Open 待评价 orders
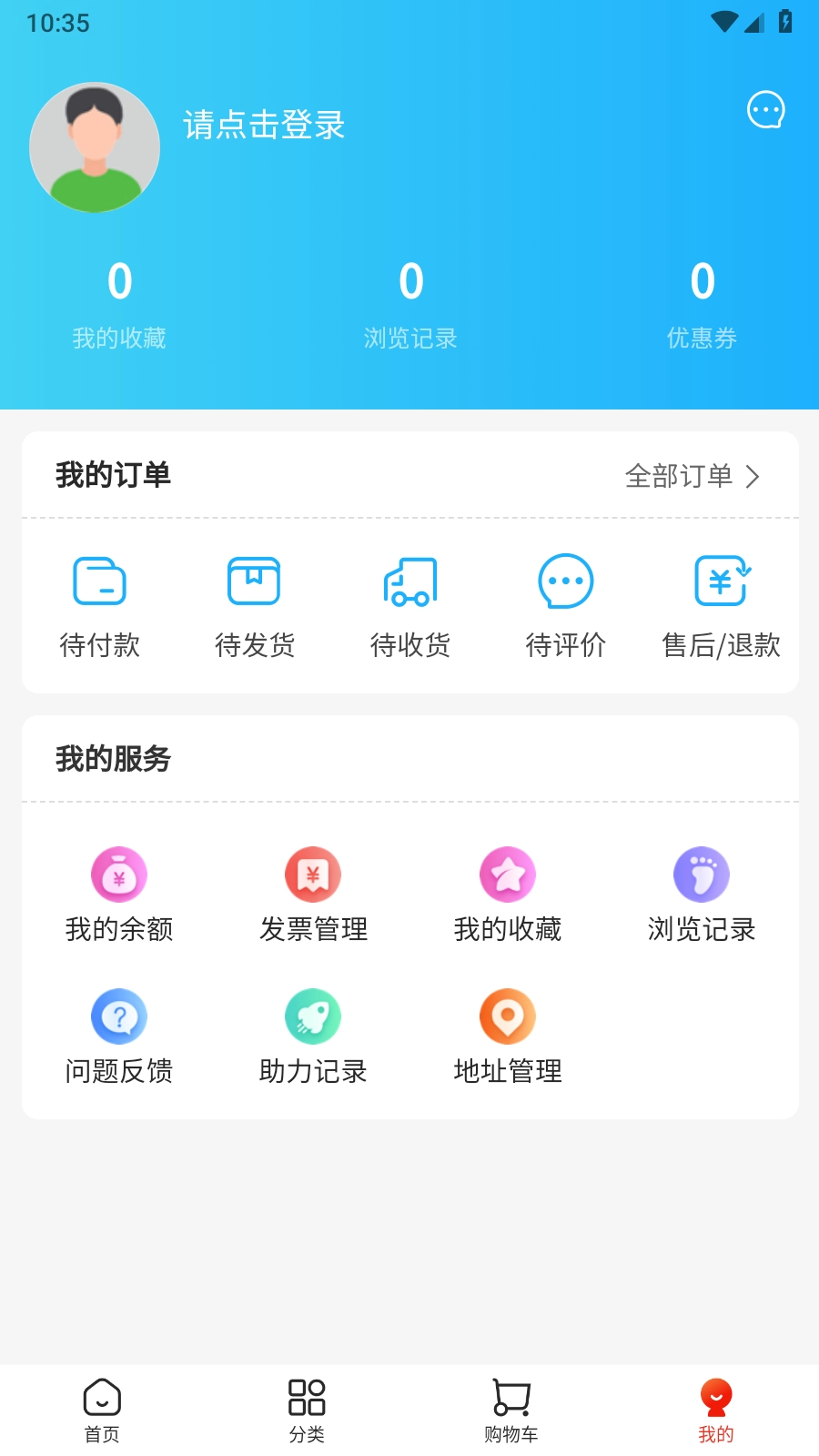 pyautogui.click(x=565, y=605)
